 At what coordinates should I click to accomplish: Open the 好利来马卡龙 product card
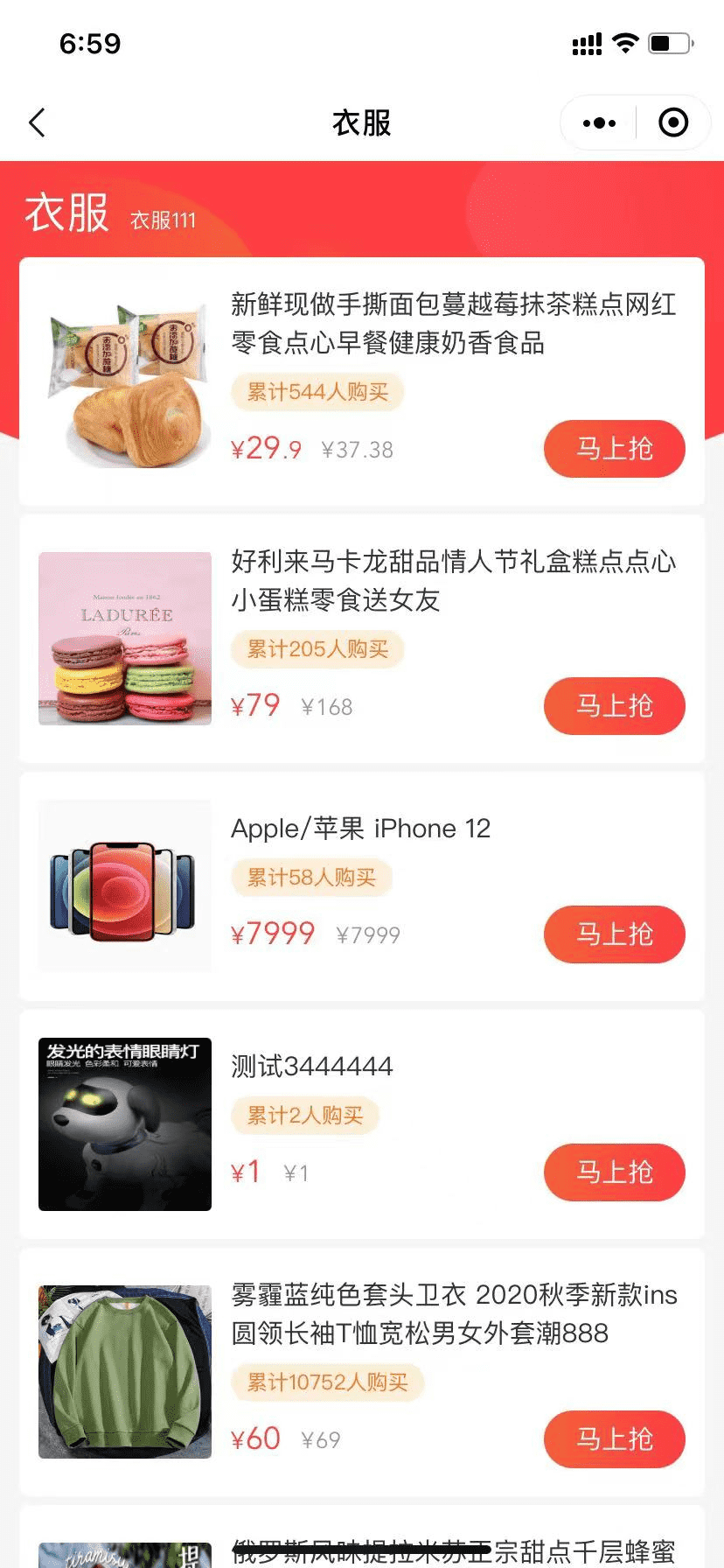click(453, 581)
